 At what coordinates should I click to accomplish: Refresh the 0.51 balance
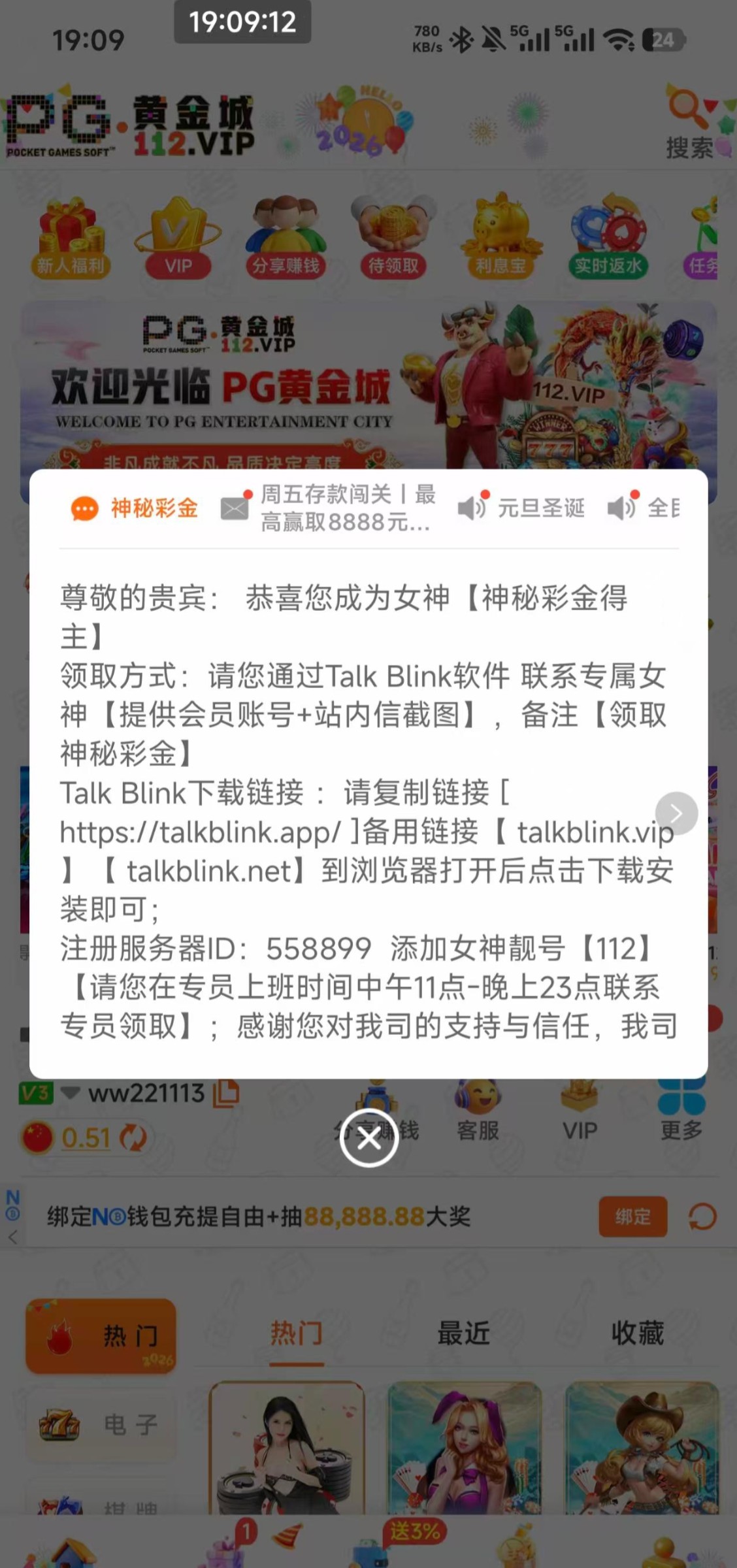133,1137
